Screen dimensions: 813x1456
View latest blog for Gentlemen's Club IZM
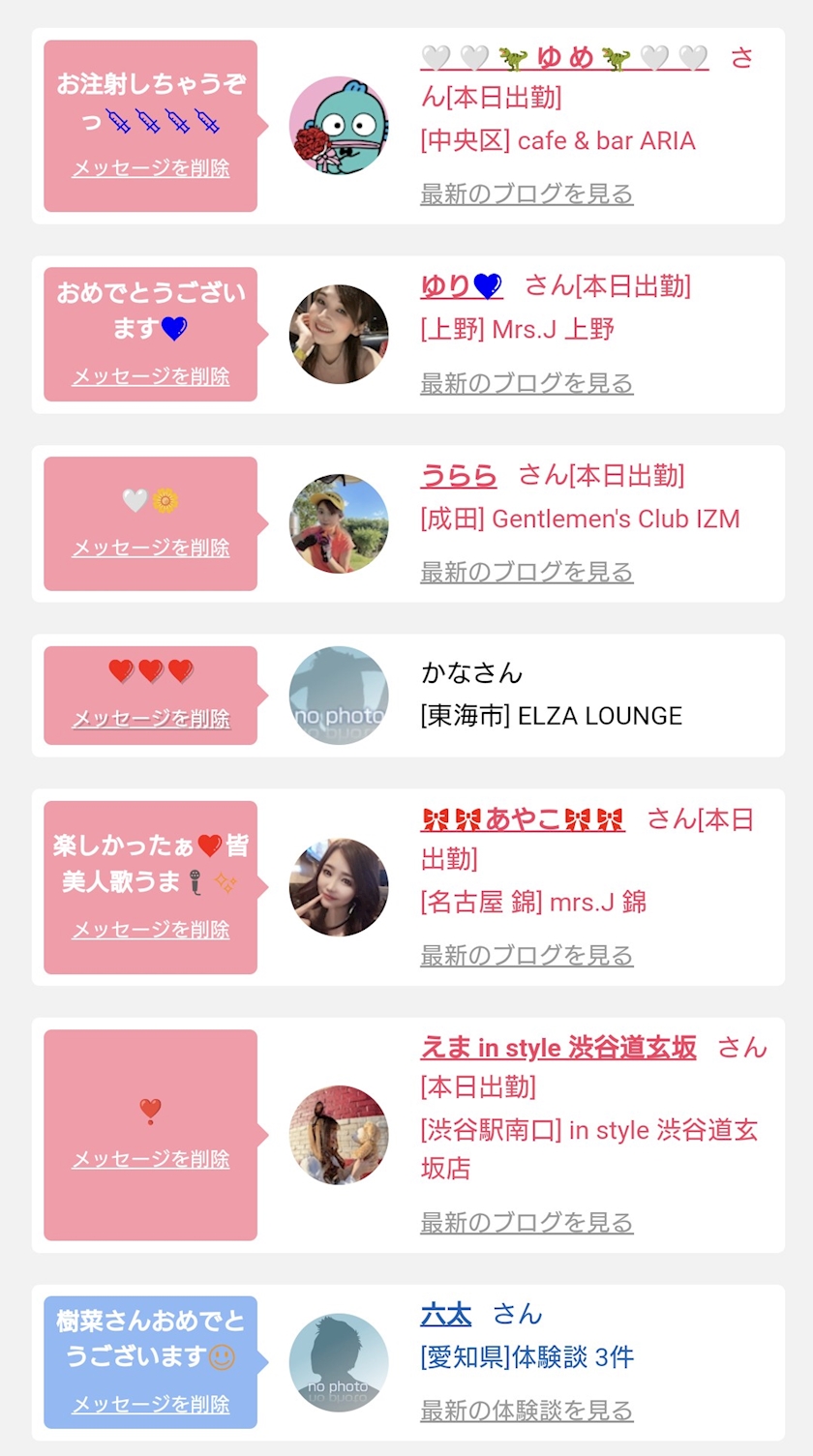coord(527,572)
